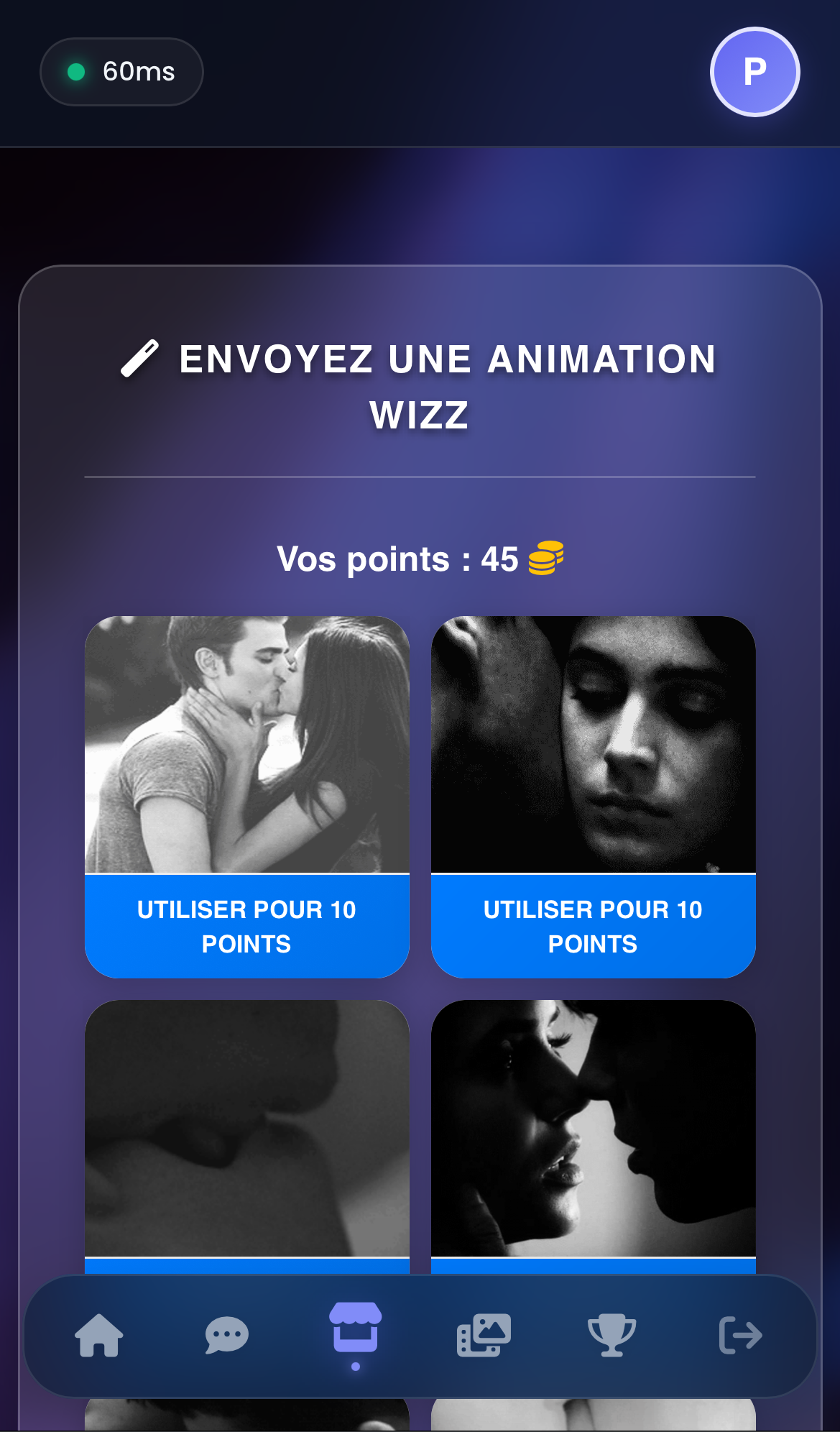Open the P profile avatar
This screenshot has width=840, height=1432.
pos(754,71)
